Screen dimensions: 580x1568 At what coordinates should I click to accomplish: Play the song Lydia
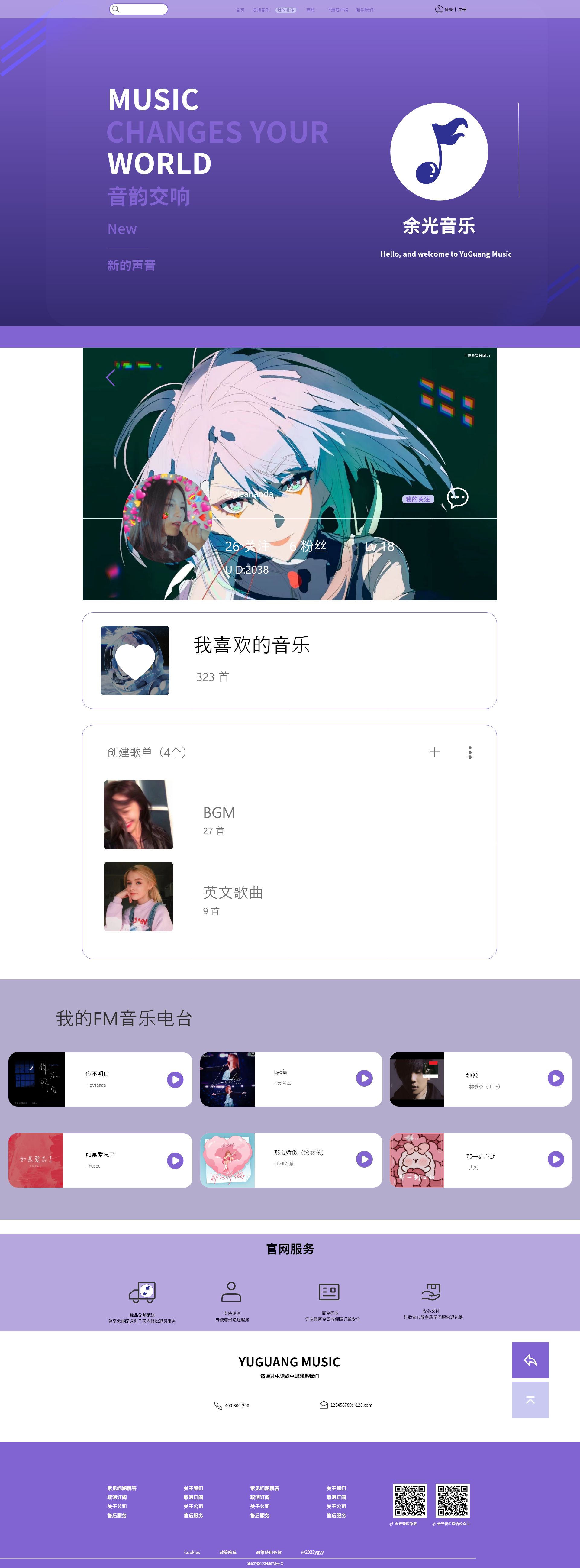pos(364,1078)
